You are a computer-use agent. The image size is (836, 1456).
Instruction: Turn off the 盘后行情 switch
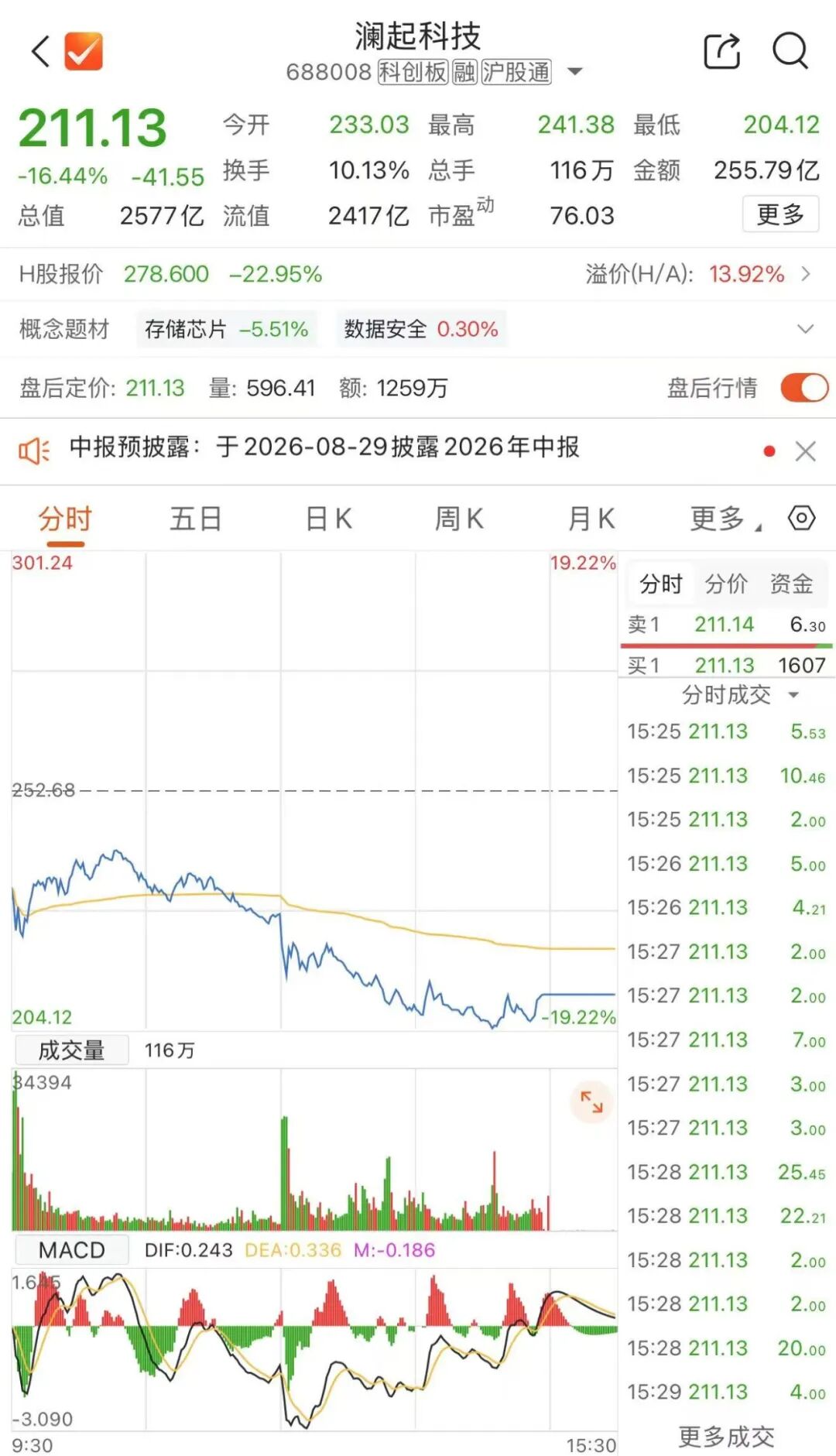point(804,388)
